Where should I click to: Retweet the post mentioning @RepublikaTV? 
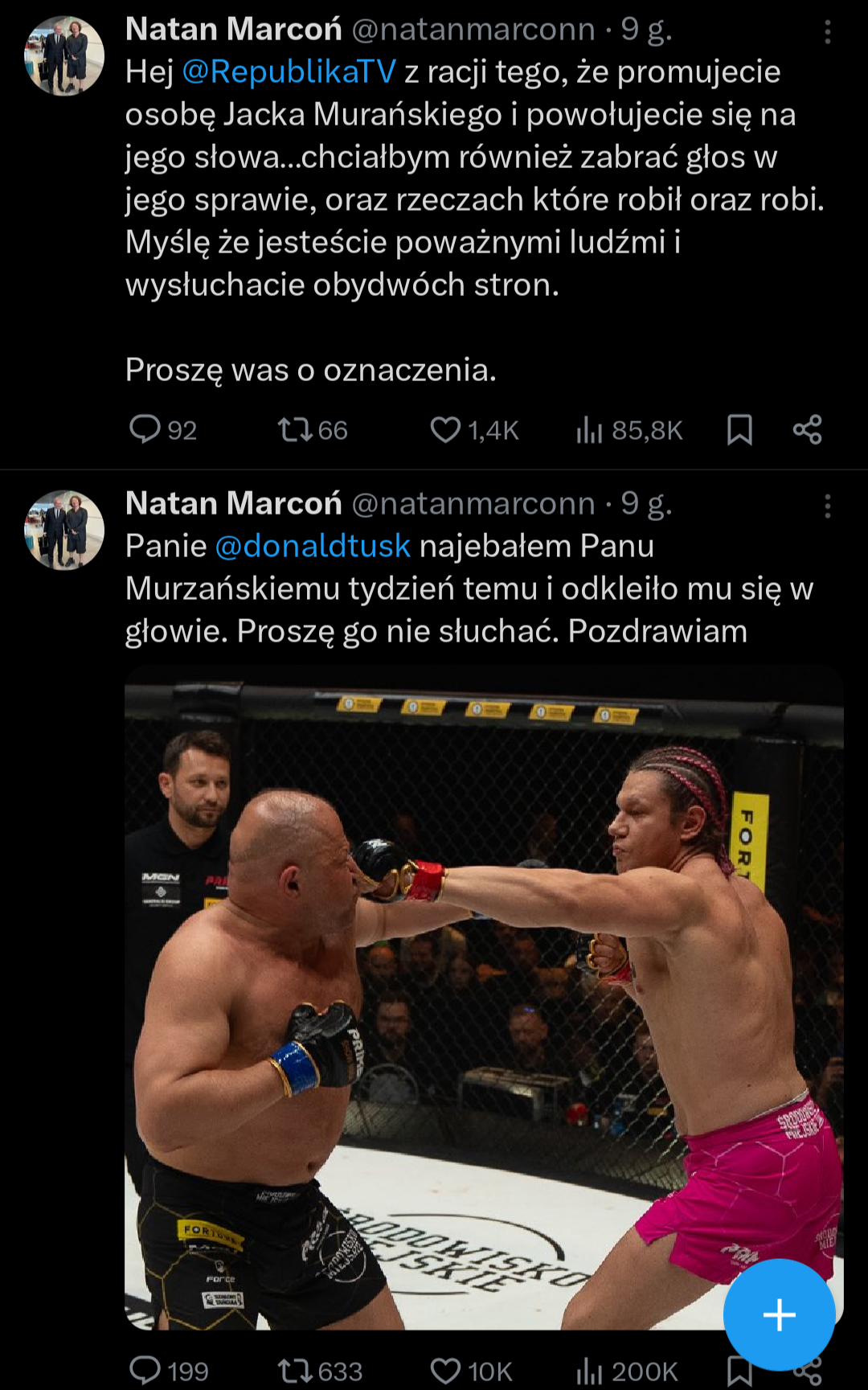[x=295, y=429]
